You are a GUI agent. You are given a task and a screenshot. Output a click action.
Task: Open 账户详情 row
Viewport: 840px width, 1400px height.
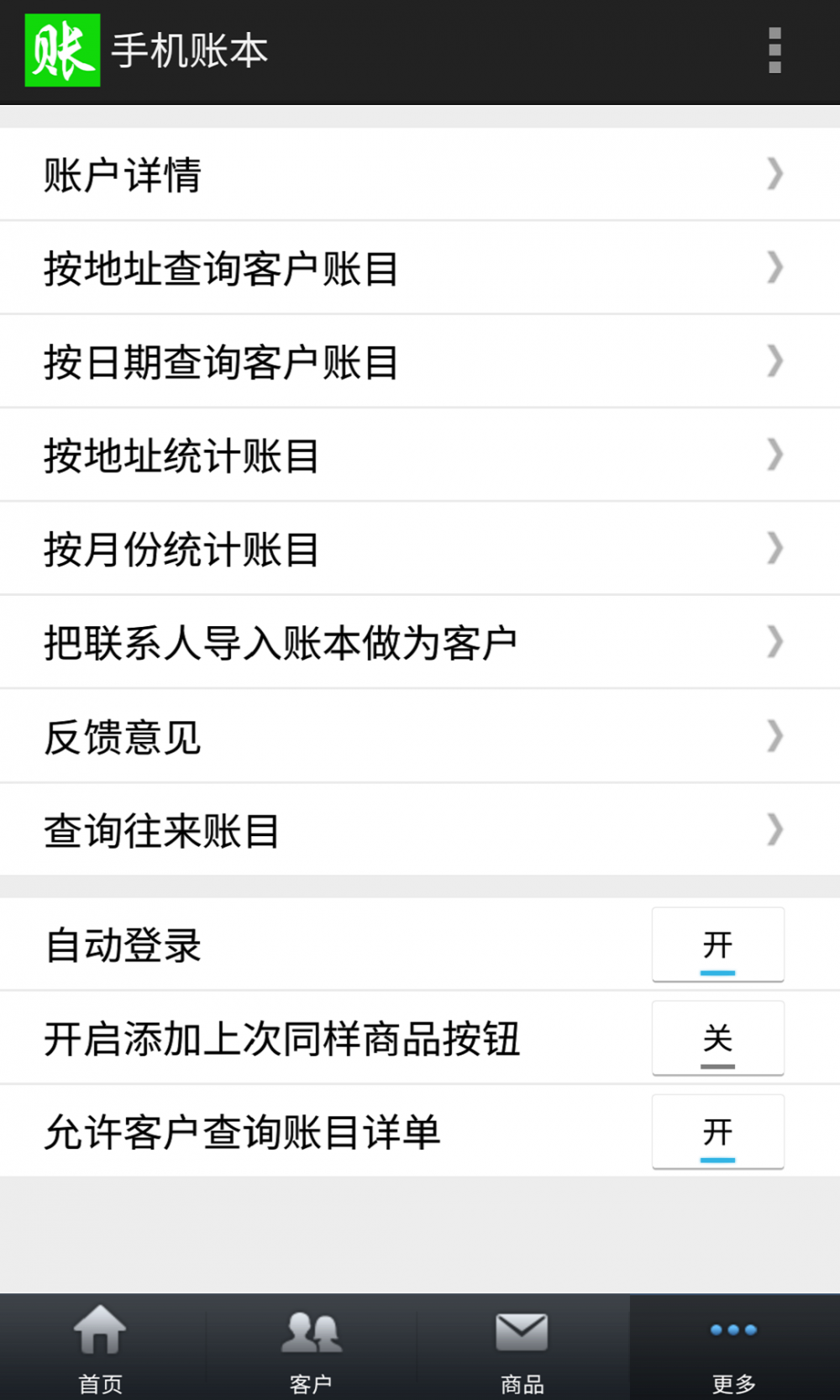click(x=420, y=175)
